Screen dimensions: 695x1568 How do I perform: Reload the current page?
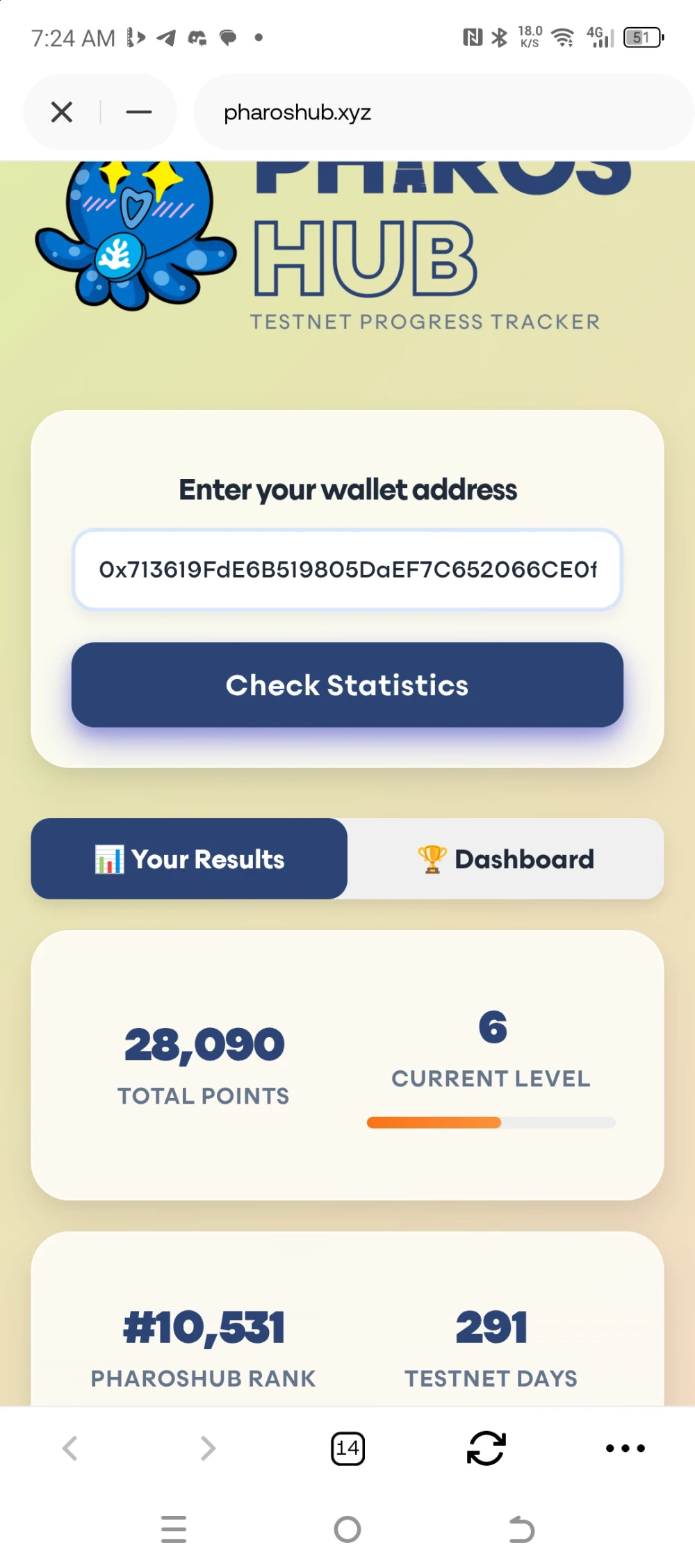pos(486,1448)
